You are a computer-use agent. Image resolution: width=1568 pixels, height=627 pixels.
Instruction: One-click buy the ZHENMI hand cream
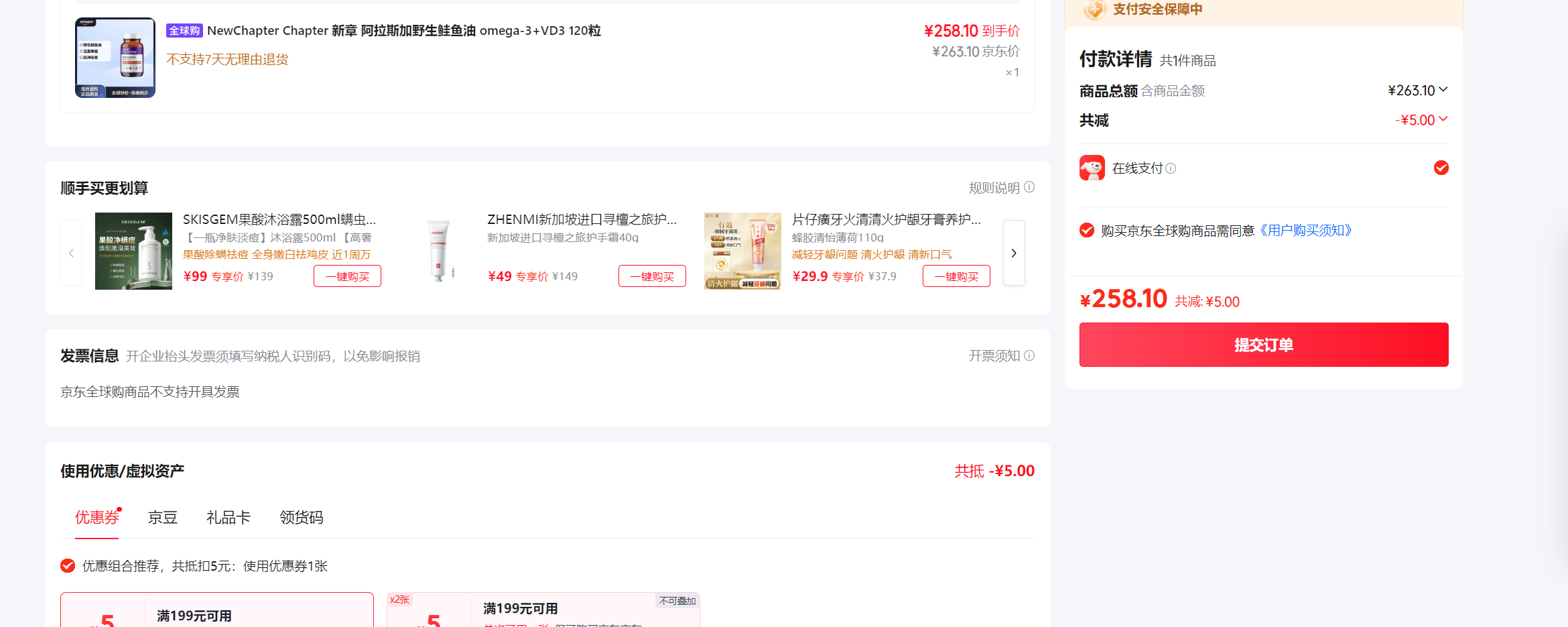tap(652, 276)
